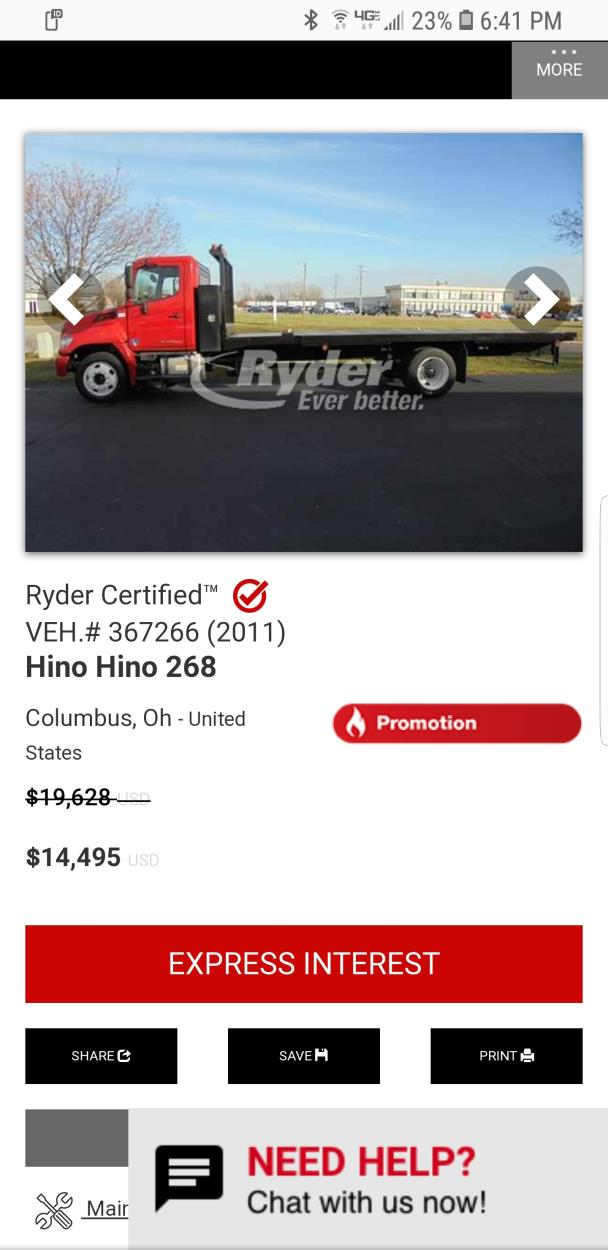608x1250 pixels.
Task: Show the next truck photo
Action: click(538, 299)
